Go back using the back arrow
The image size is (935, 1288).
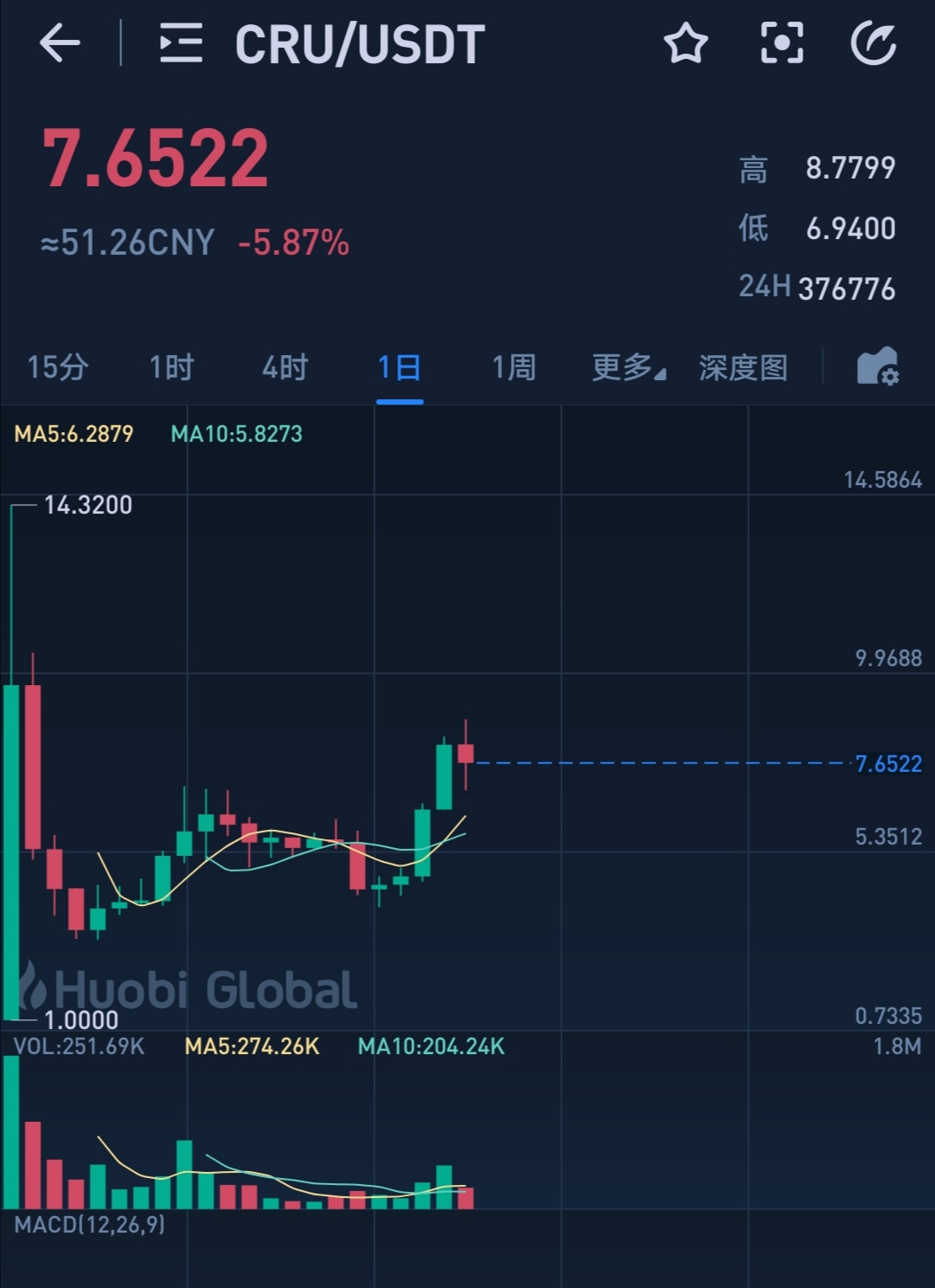tap(60, 43)
